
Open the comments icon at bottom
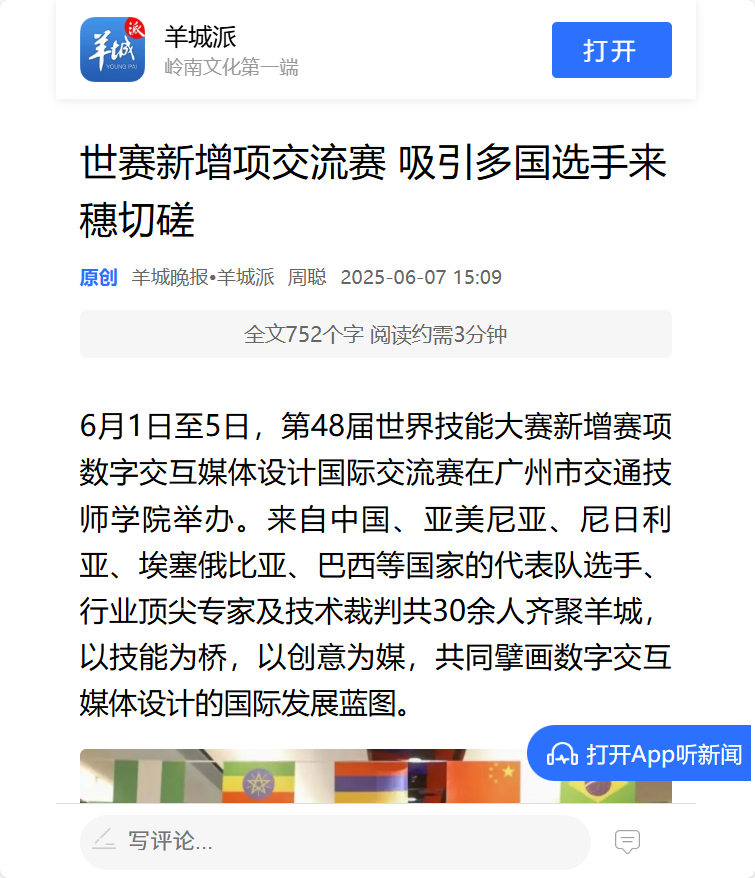point(627,841)
